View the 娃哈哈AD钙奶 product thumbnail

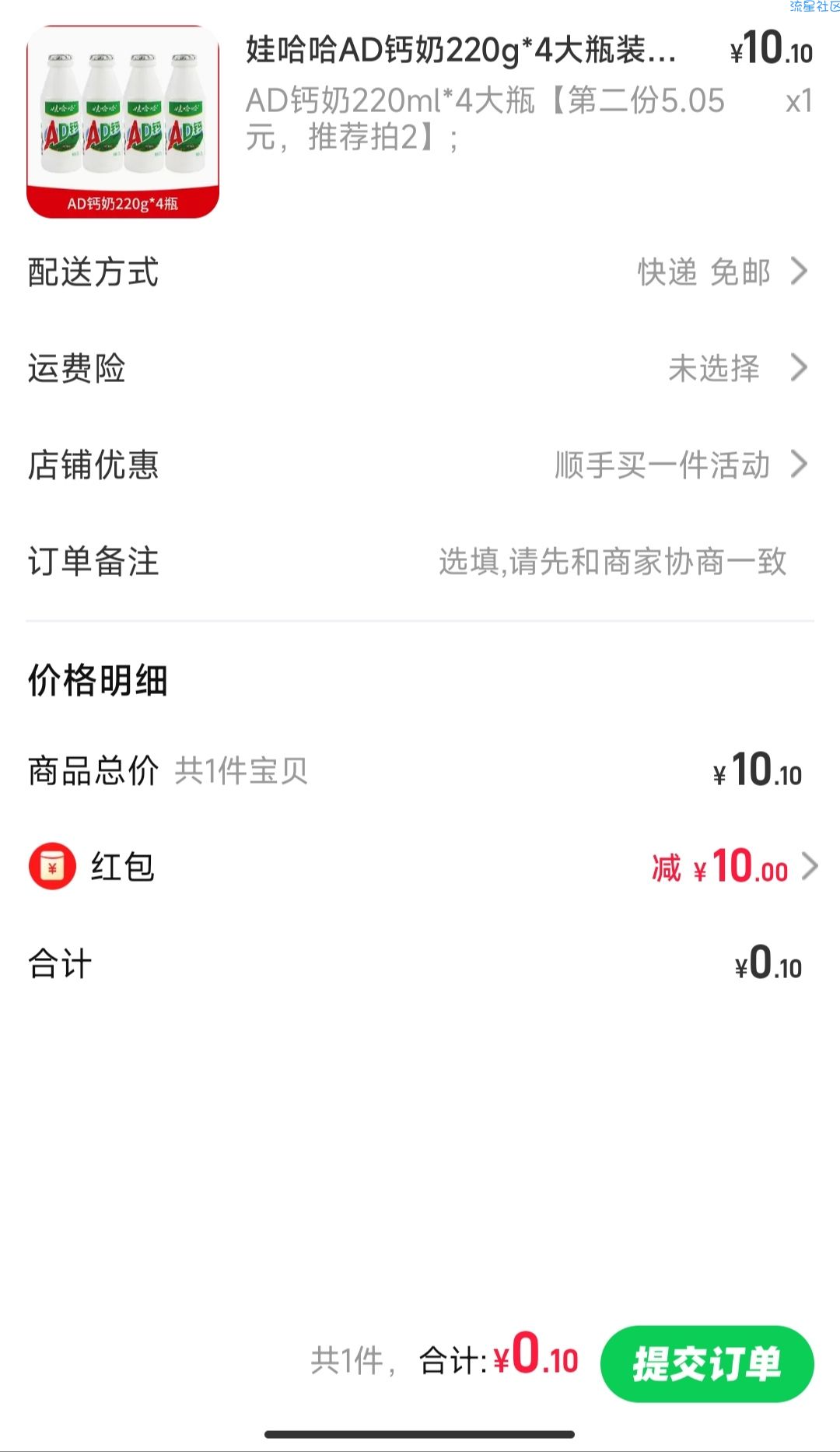coord(123,121)
